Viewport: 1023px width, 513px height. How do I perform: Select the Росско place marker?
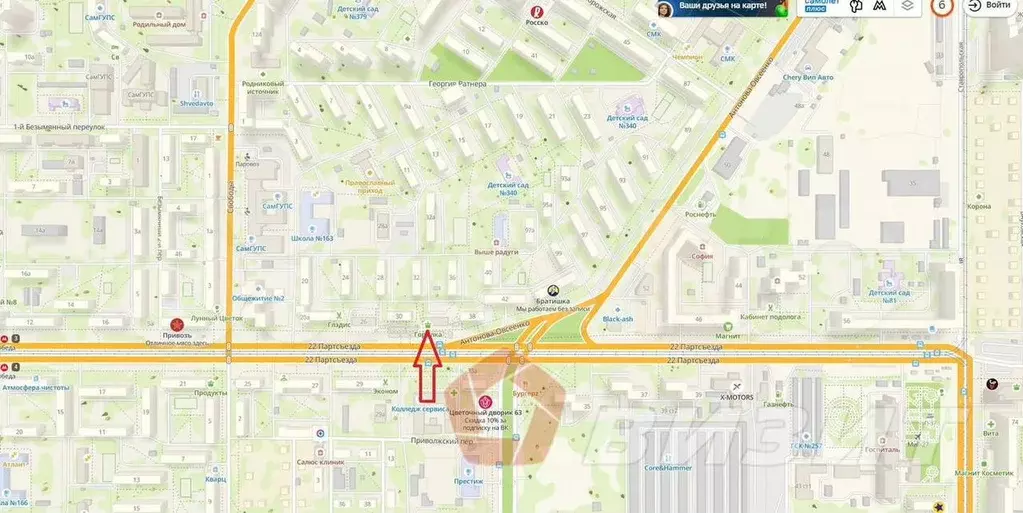(x=537, y=12)
